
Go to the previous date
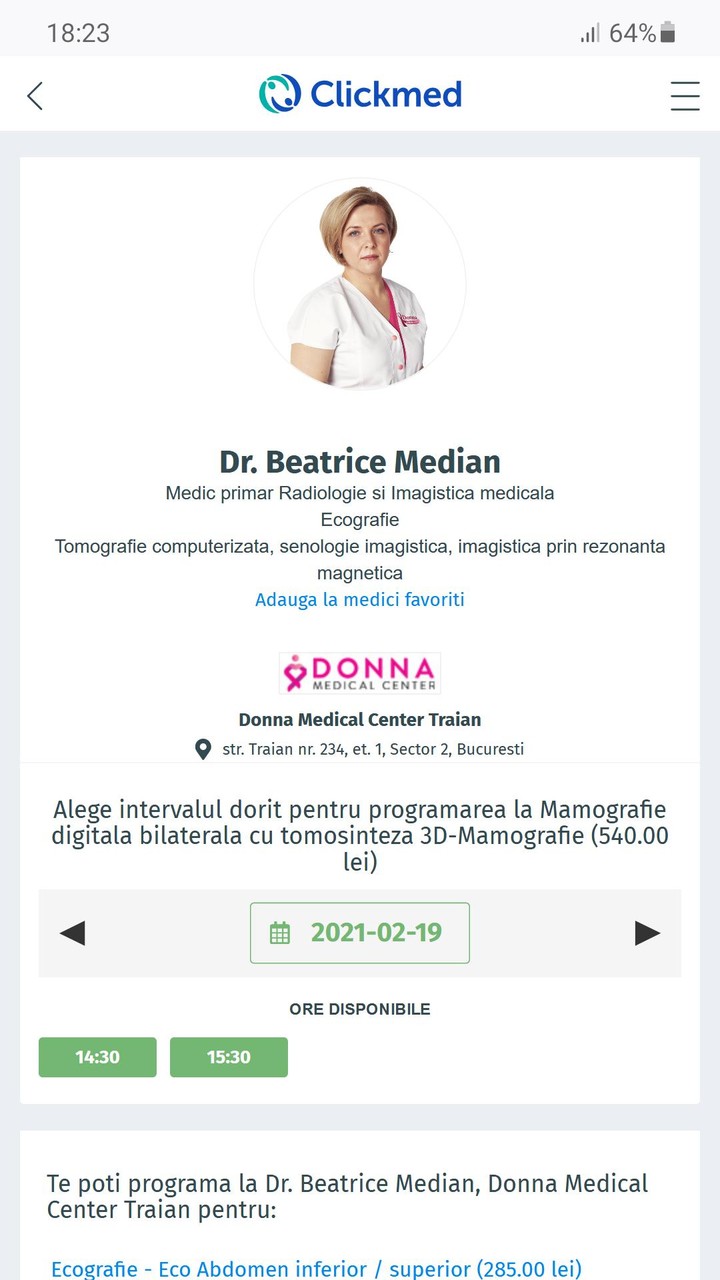click(72, 933)
